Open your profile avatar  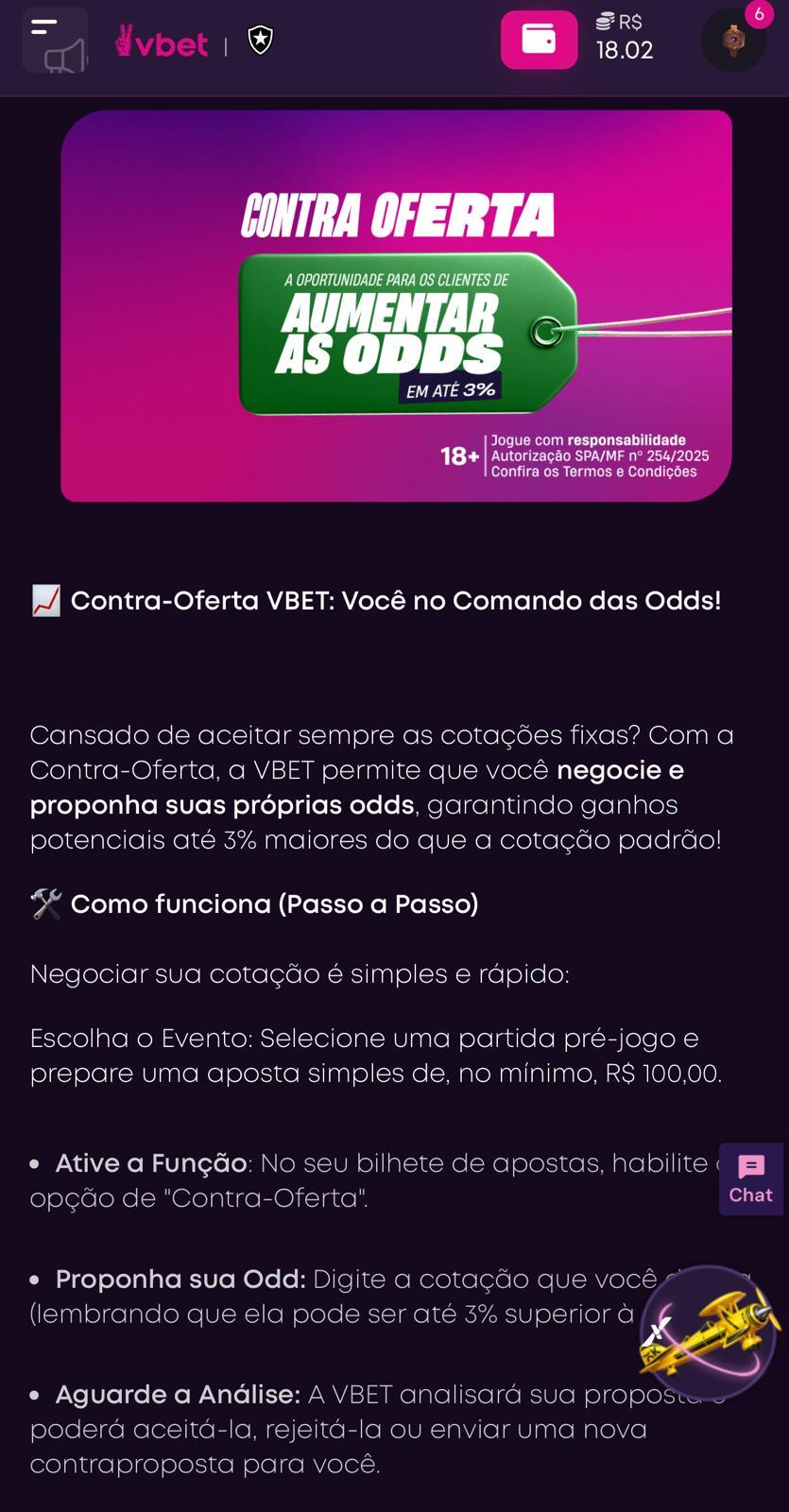[732, 42]
